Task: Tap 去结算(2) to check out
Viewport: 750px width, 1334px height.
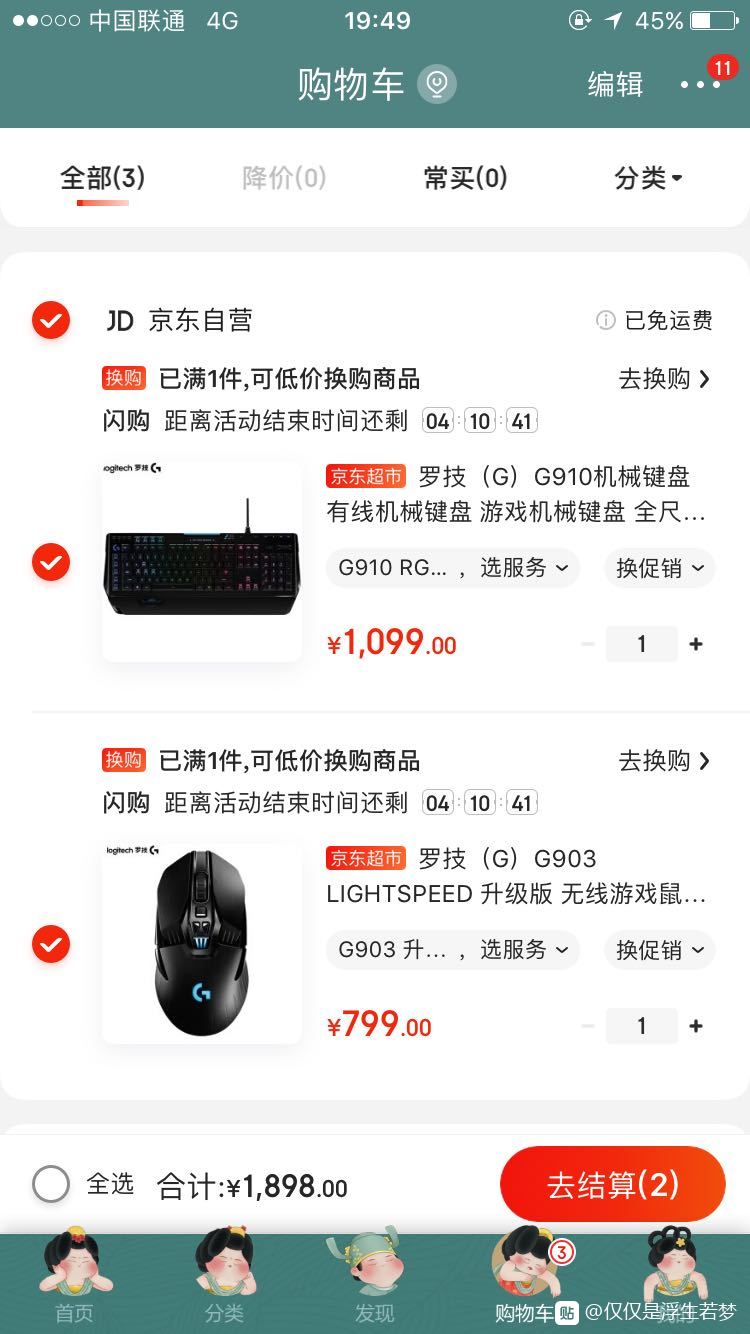Action: (x=612, y=1185)
